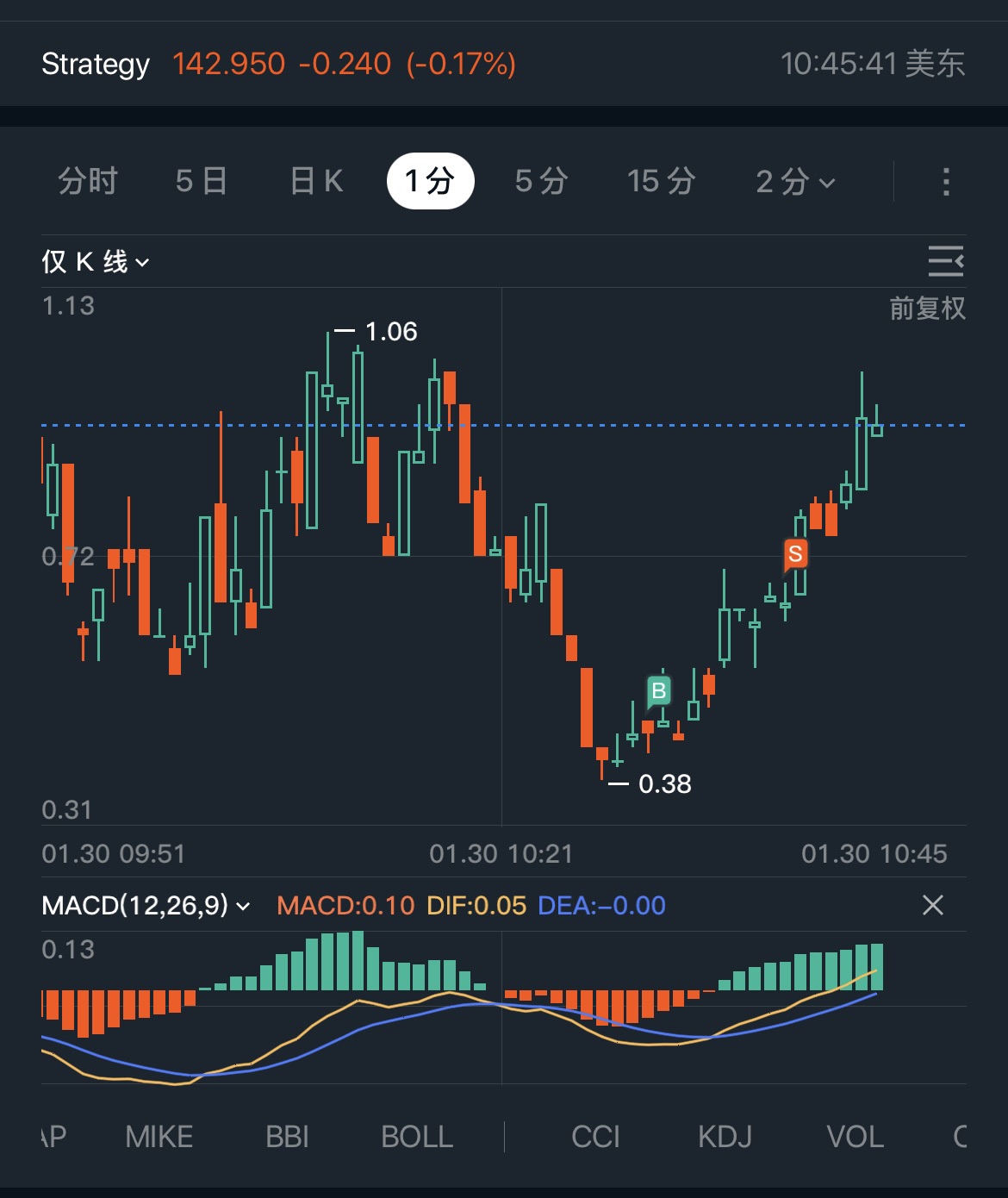Switch to the MIKE indicator

[x=159, y=1137]
